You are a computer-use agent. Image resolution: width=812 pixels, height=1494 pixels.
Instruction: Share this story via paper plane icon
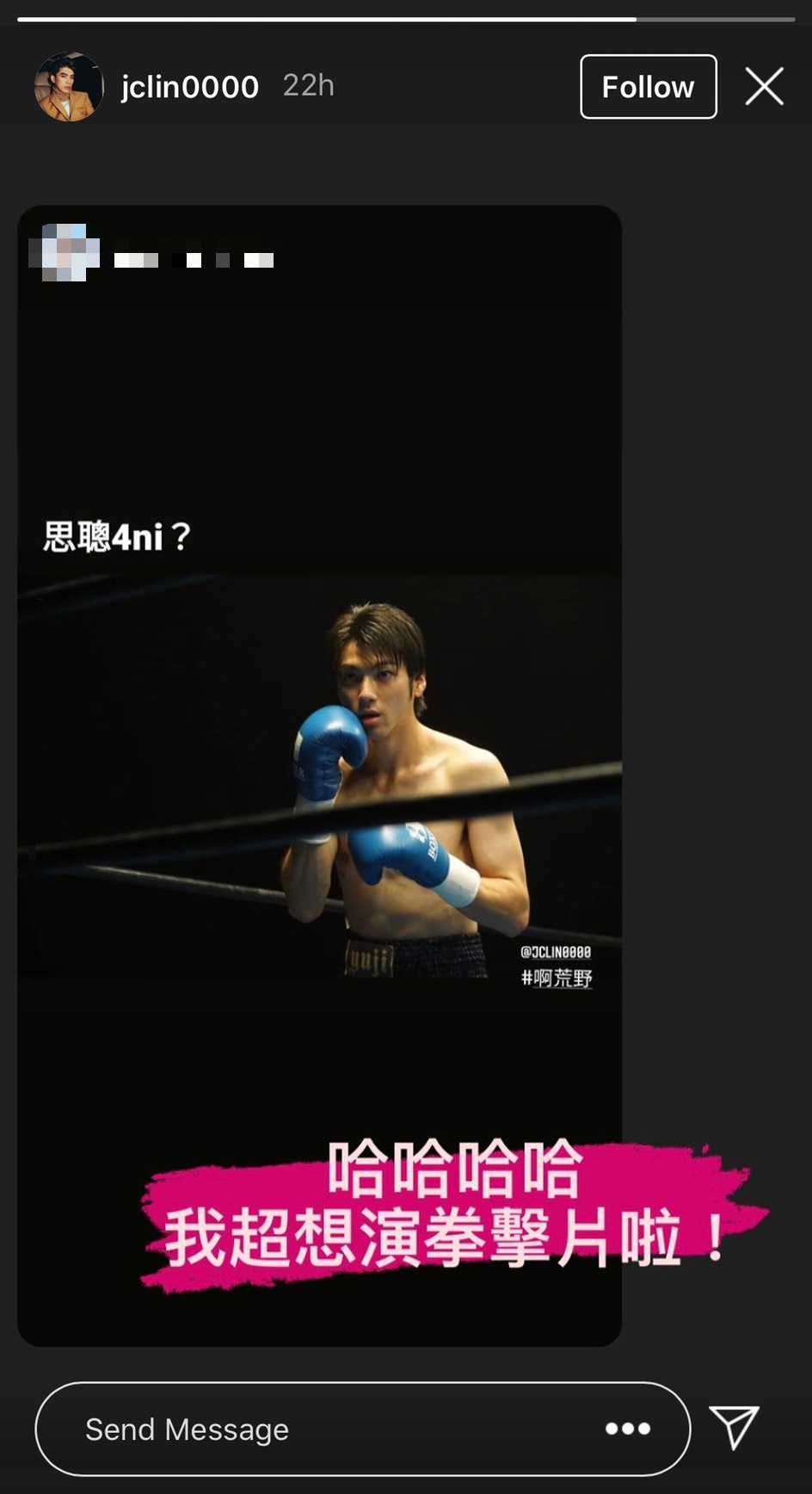coord(734,1428)
